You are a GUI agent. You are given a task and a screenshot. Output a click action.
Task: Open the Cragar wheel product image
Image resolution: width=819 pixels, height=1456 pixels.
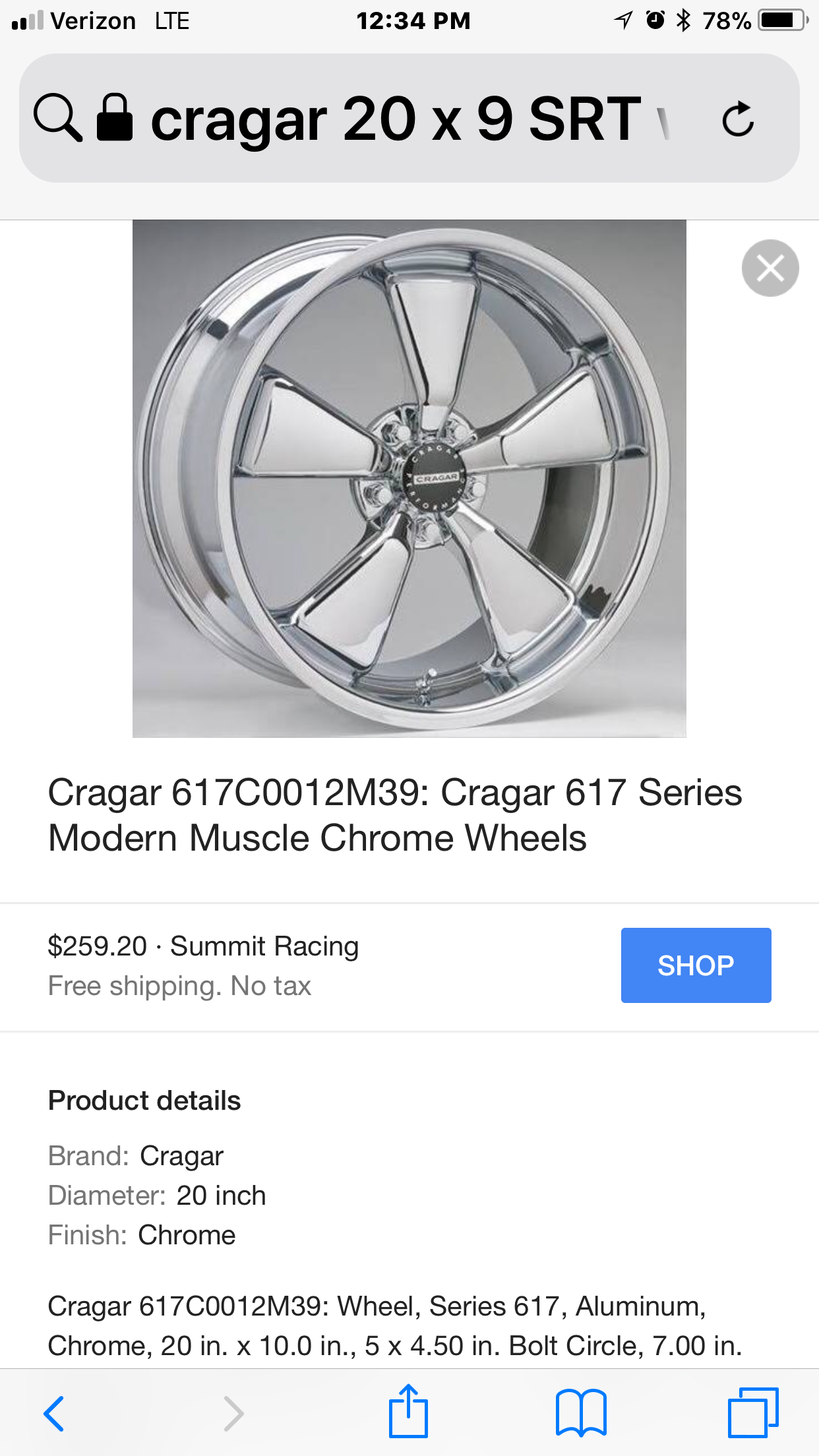pos(409,479)
